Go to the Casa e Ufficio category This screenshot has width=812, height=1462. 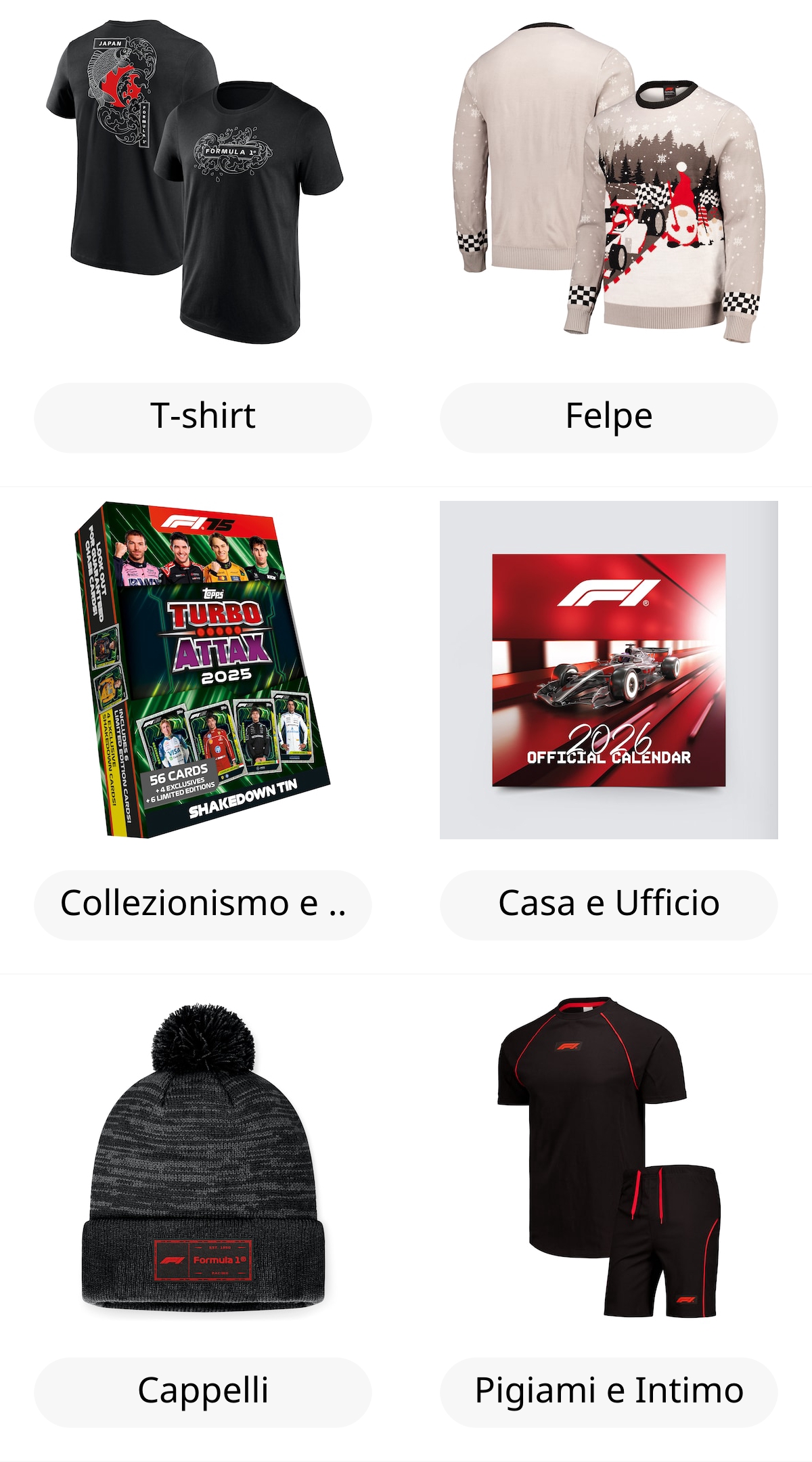point(608,904)
